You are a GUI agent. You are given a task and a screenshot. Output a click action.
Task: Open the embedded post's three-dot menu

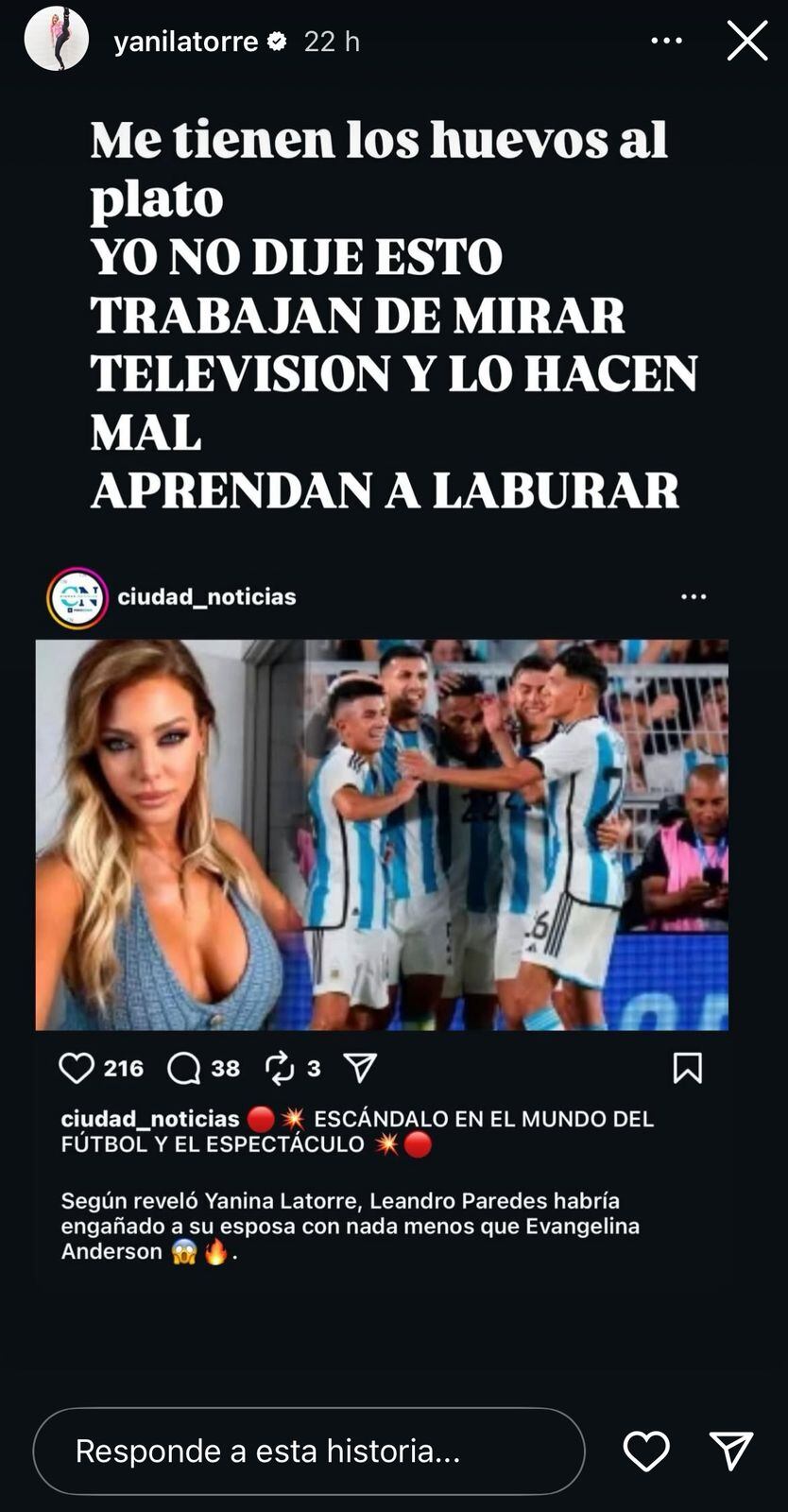click(696, 596)
